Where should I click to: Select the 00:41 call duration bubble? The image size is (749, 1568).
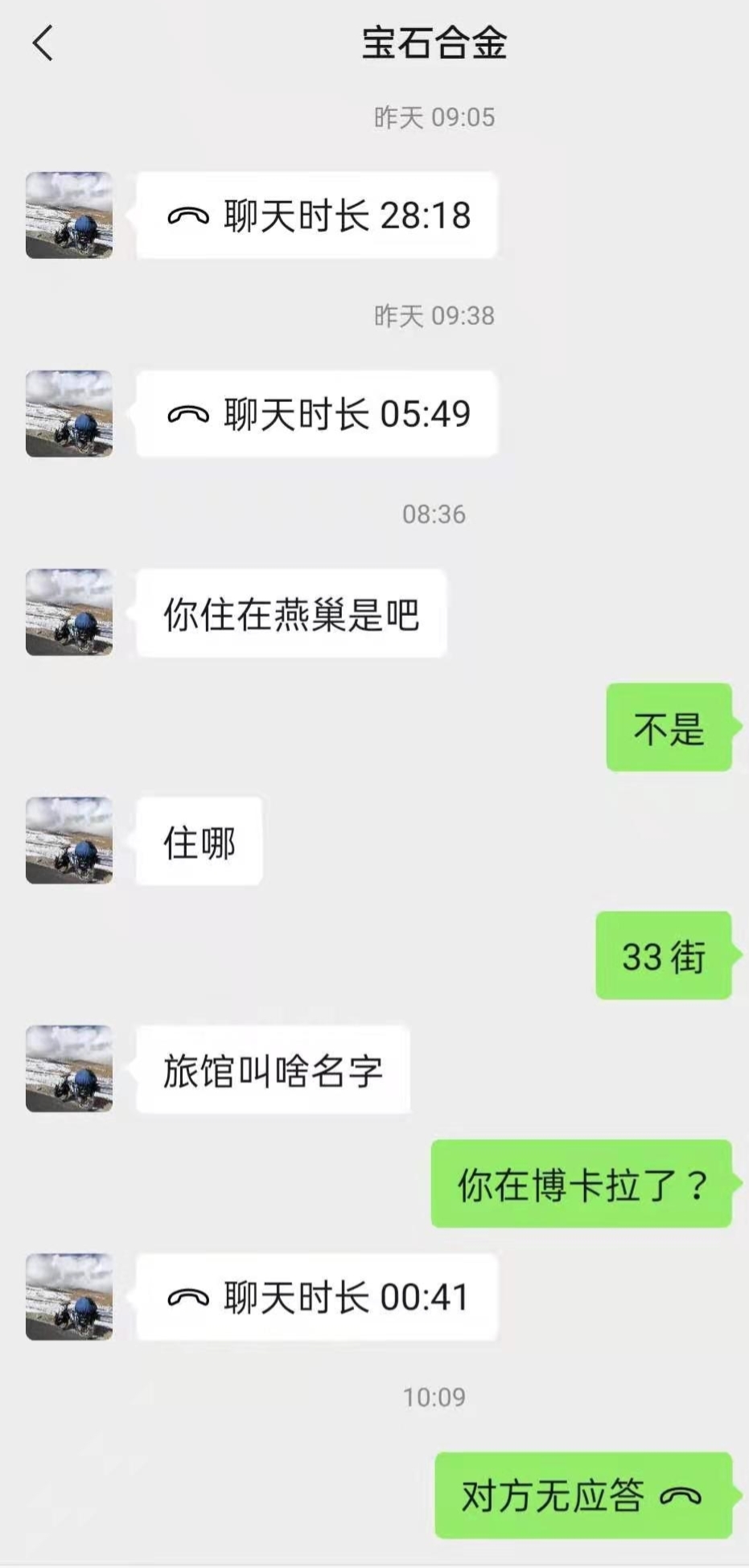[317, 1297]
